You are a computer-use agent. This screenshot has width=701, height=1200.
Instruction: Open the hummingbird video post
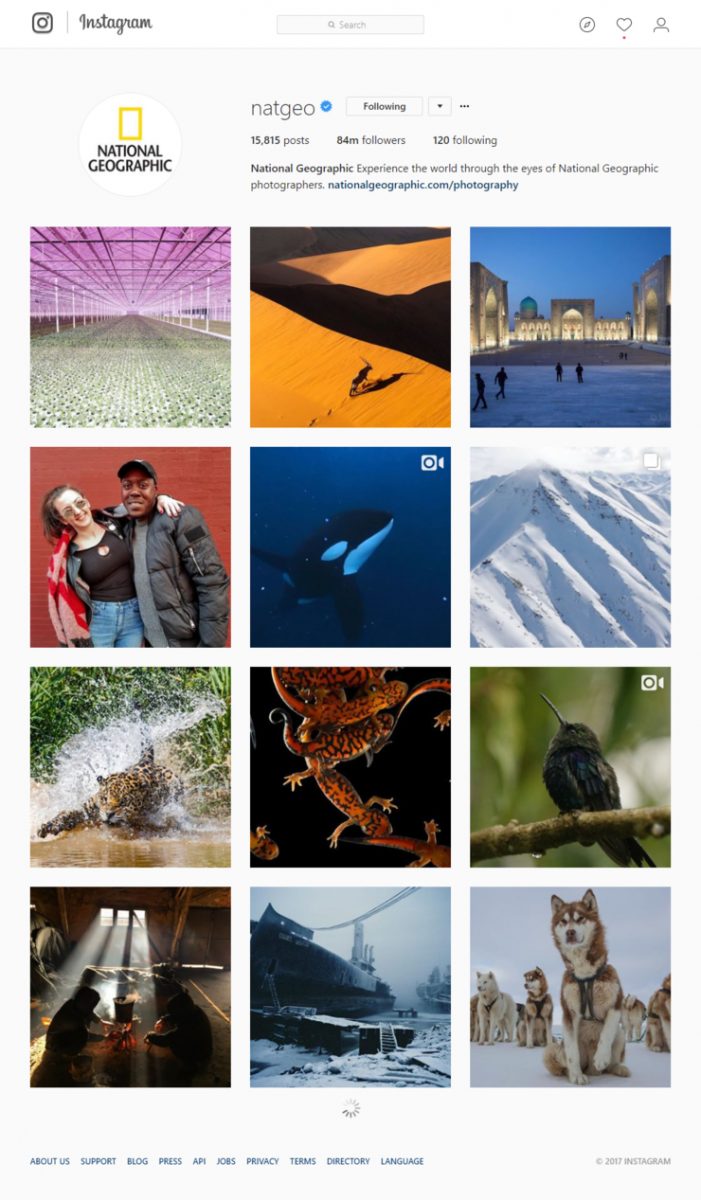click(570, 767)
